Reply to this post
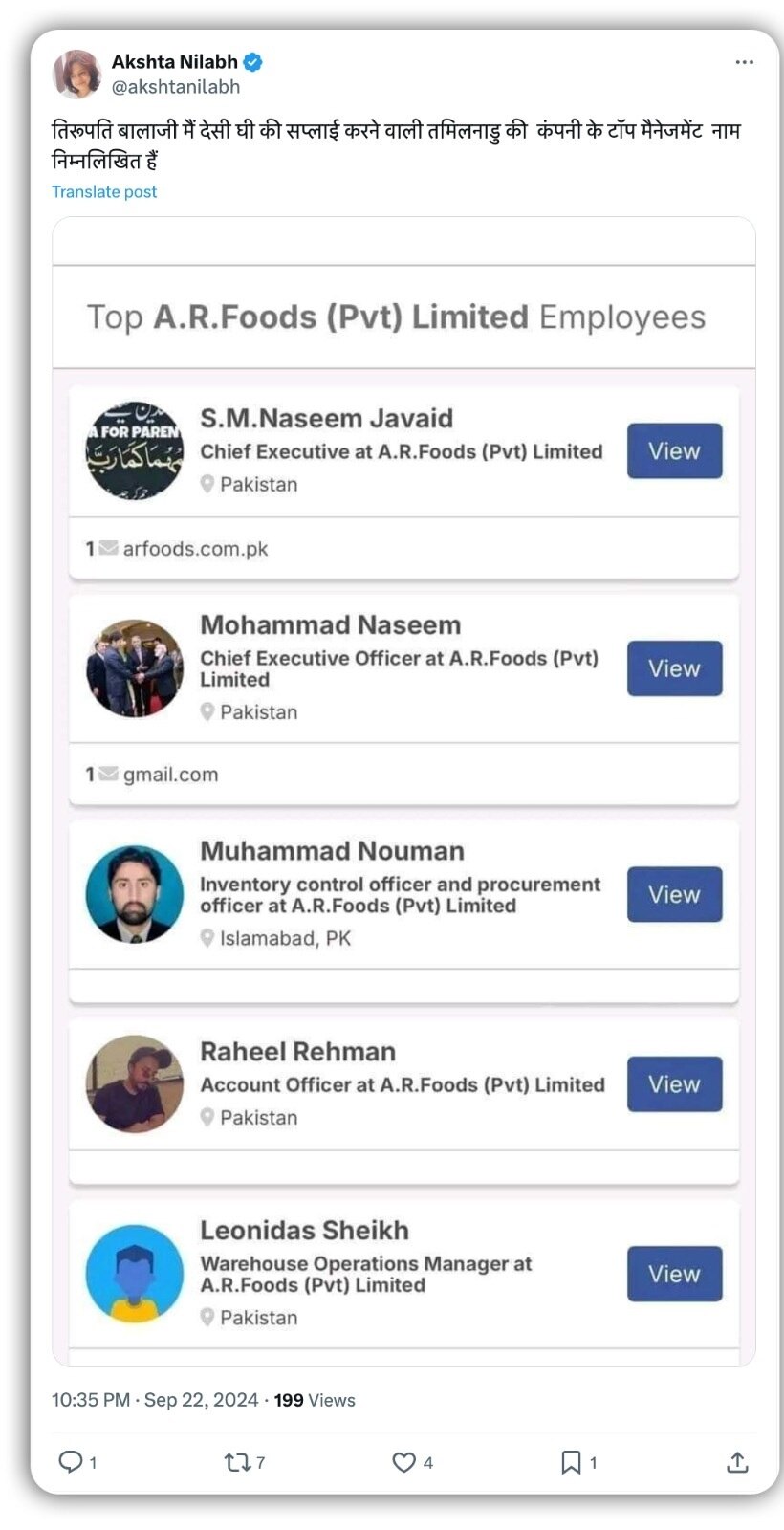The image size is (784, 1530). point(72,1461)
